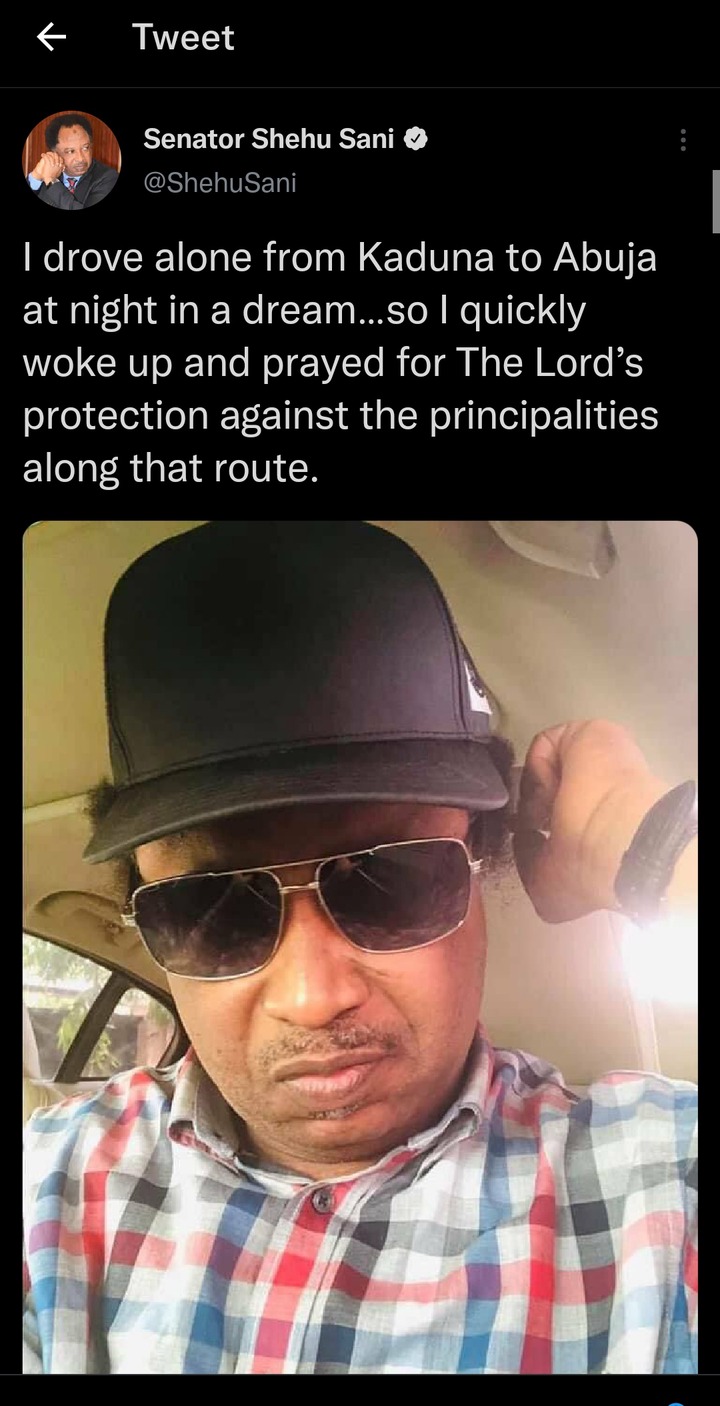Screen dimensions: 720x1406
Task: Open the tweet's overflow menu
Action: 683,141
